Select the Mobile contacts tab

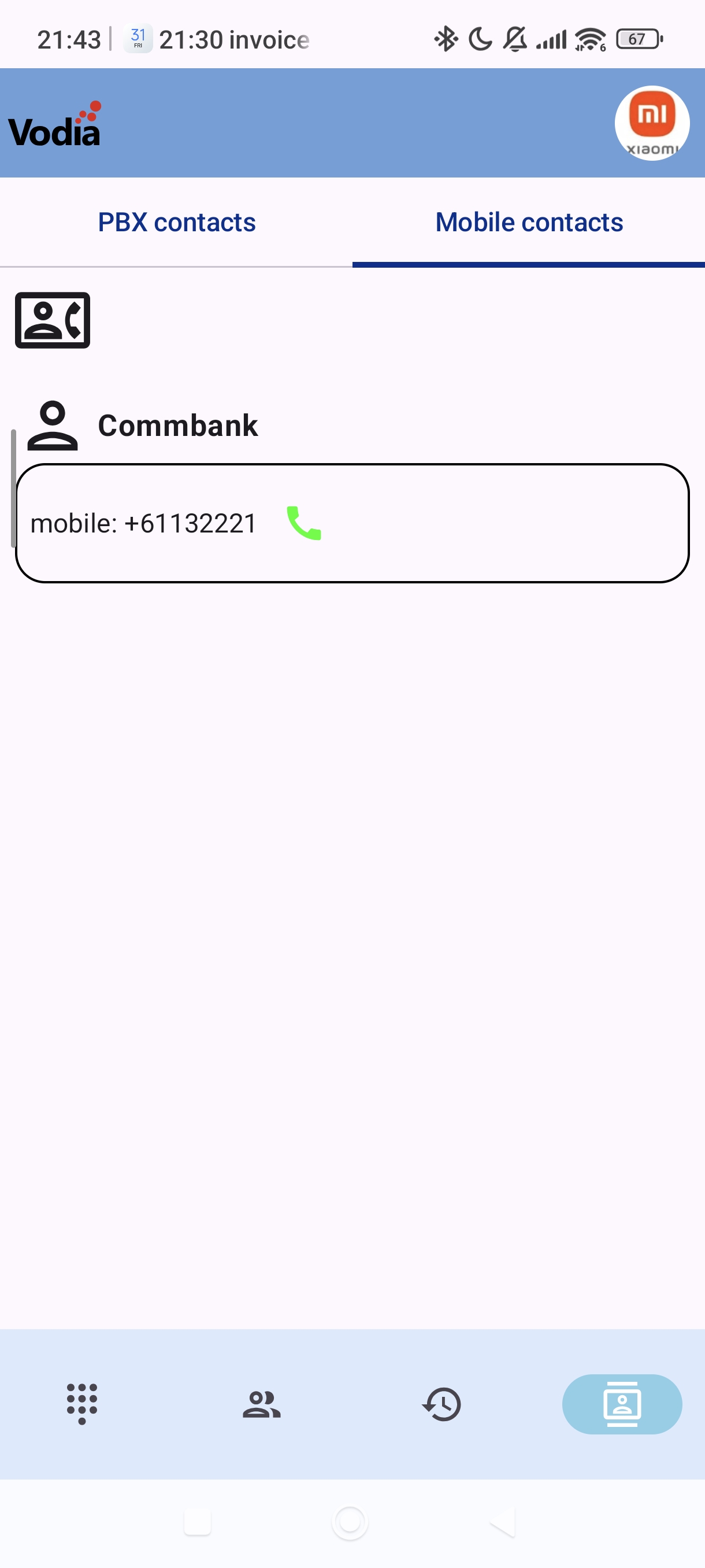coord(529,223)
